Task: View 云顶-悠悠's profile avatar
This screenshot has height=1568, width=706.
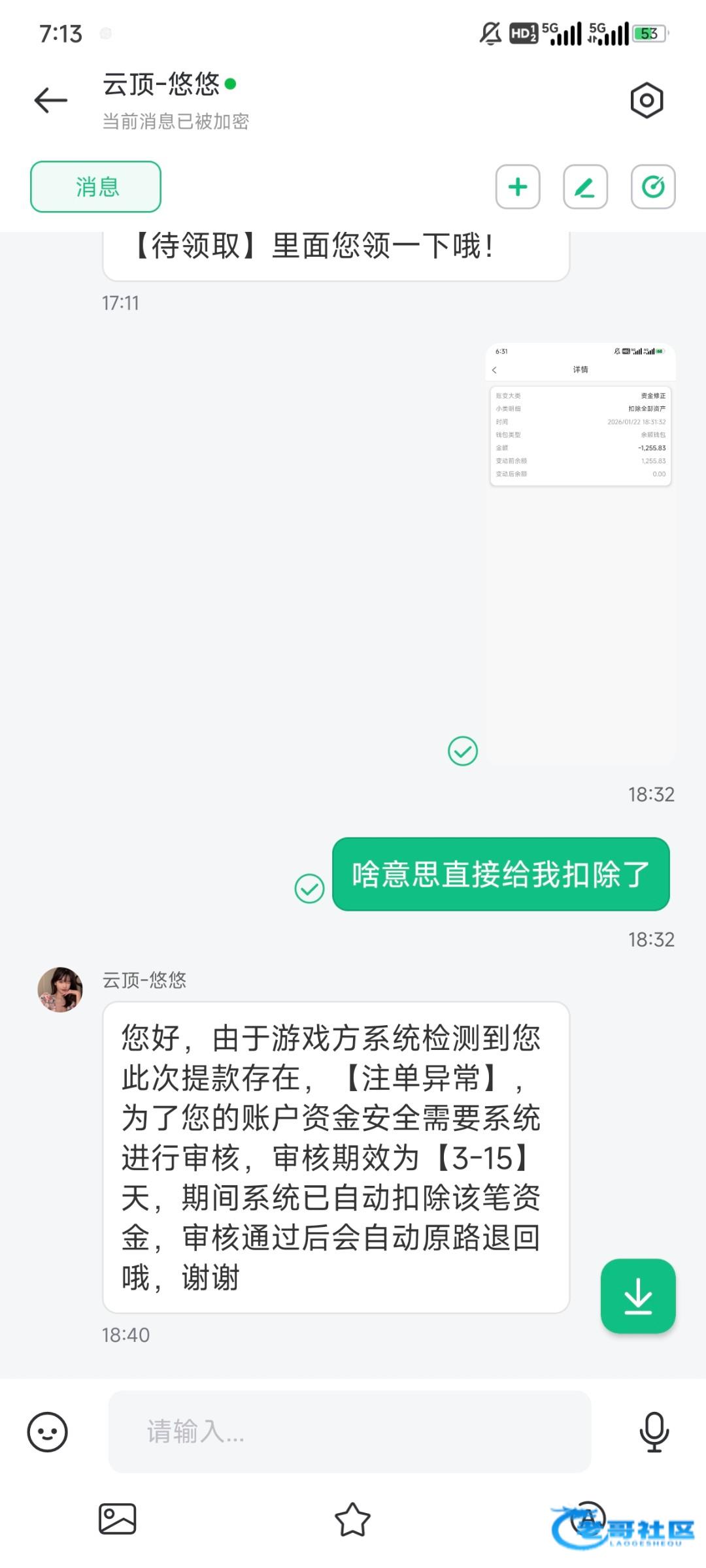Action: coord(60,990)
